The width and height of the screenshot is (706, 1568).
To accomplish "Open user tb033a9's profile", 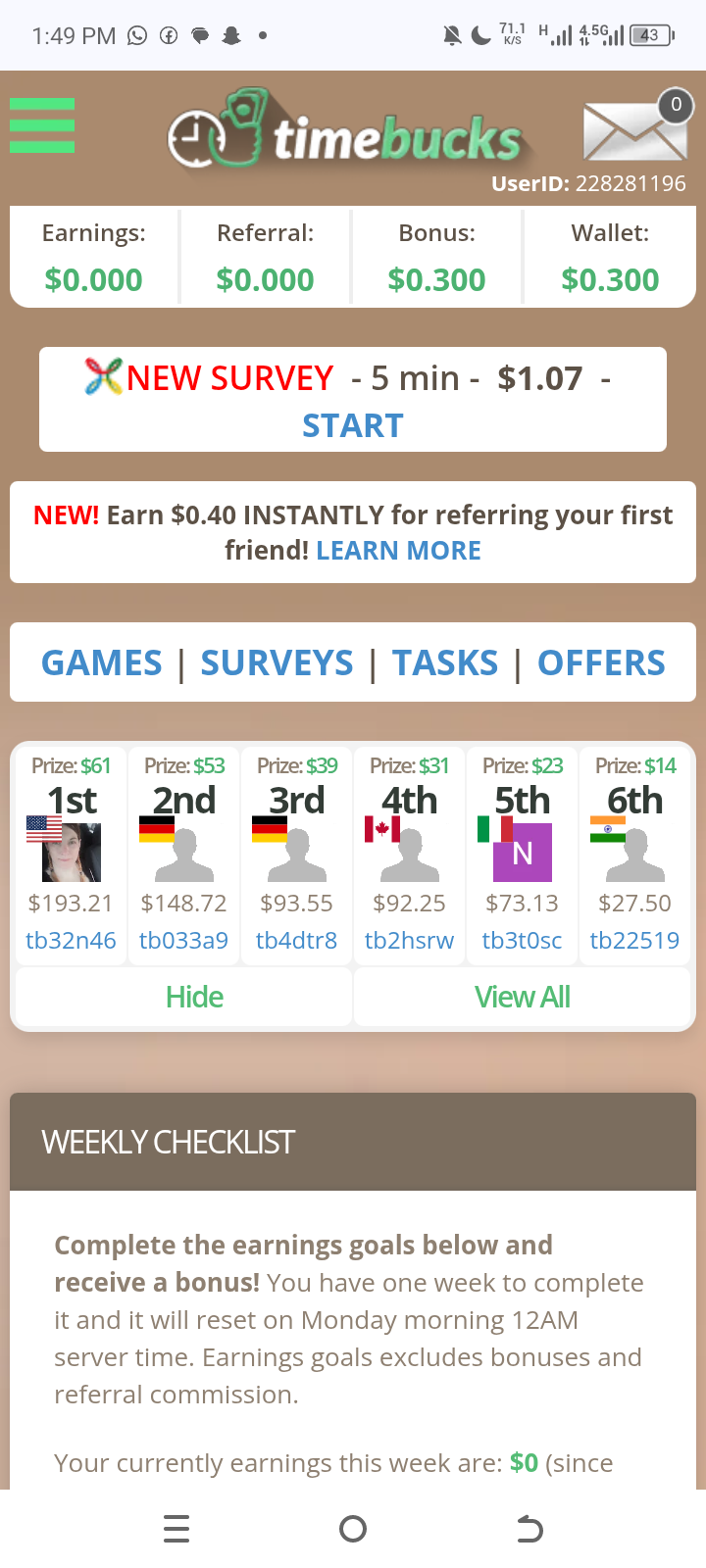I will tap(183, 941).
